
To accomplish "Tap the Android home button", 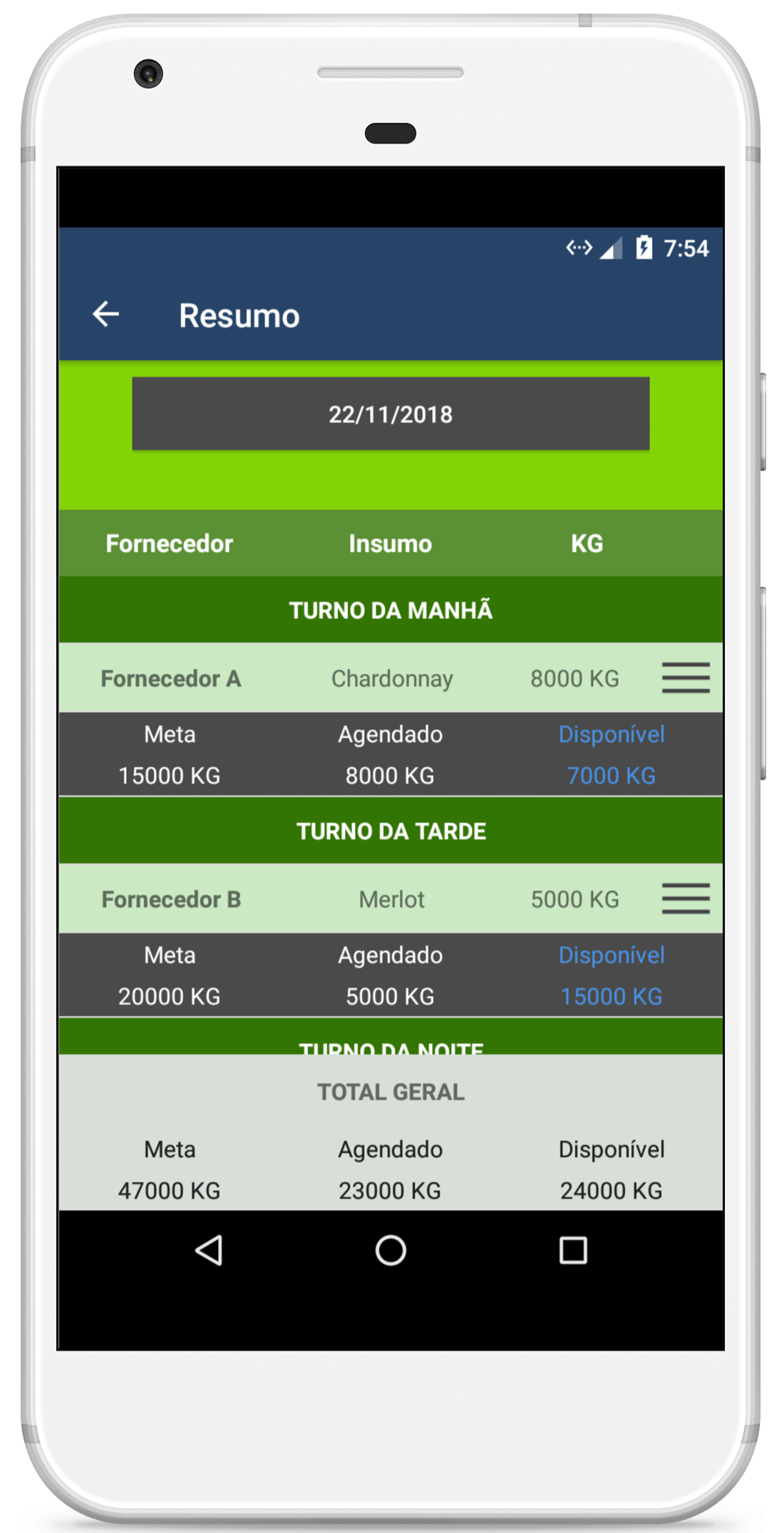I will (x=391, y=1250).
